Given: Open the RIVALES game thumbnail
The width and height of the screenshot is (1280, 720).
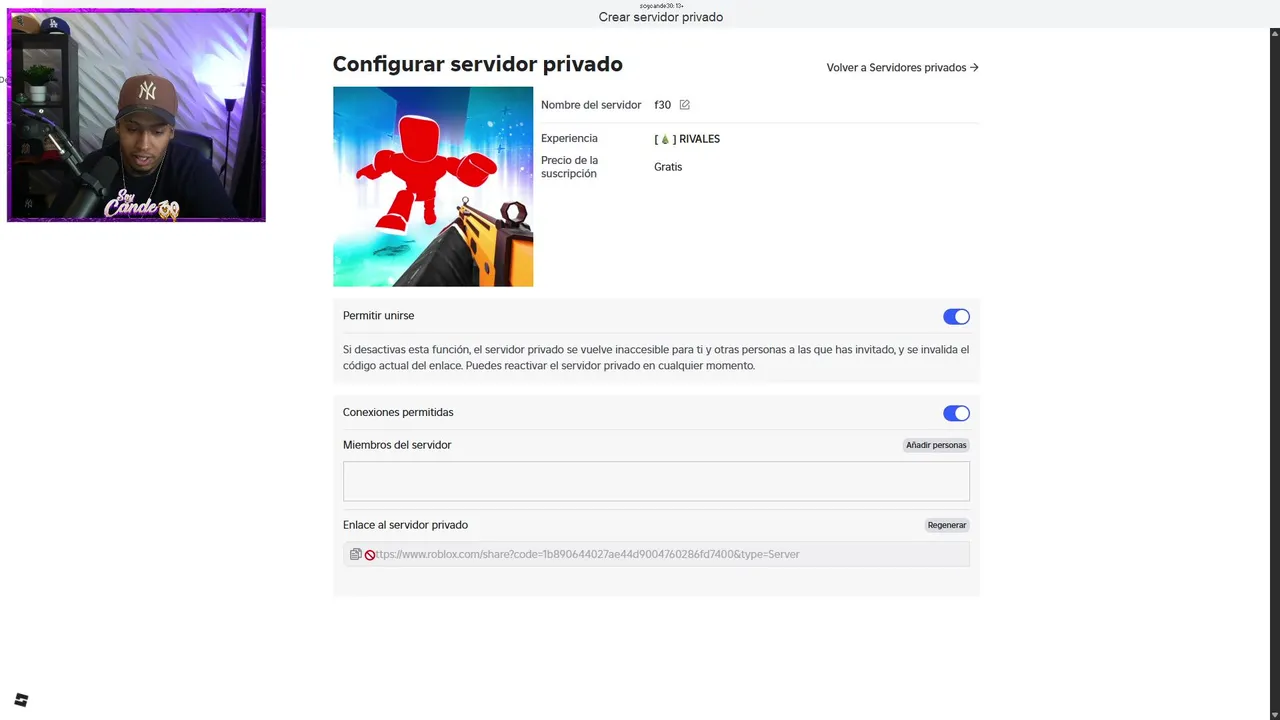Looking at the screenshot, I should [433, 187].
